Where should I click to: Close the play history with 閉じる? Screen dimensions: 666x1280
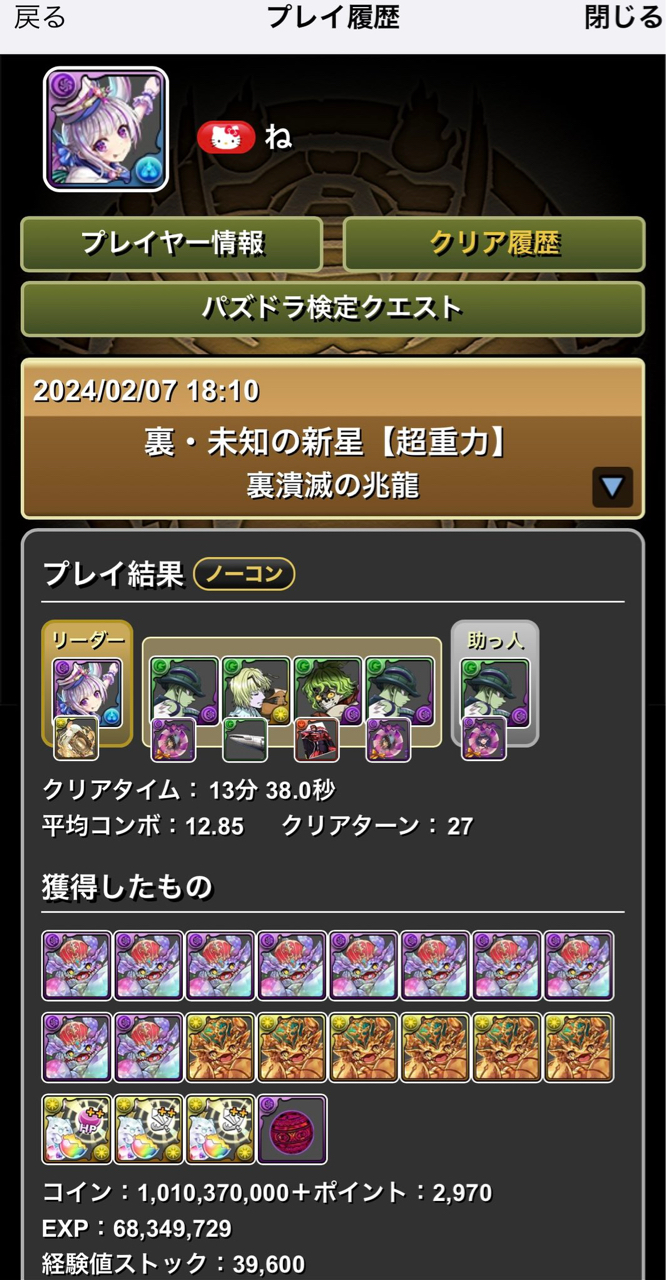(x=623, y=18)
